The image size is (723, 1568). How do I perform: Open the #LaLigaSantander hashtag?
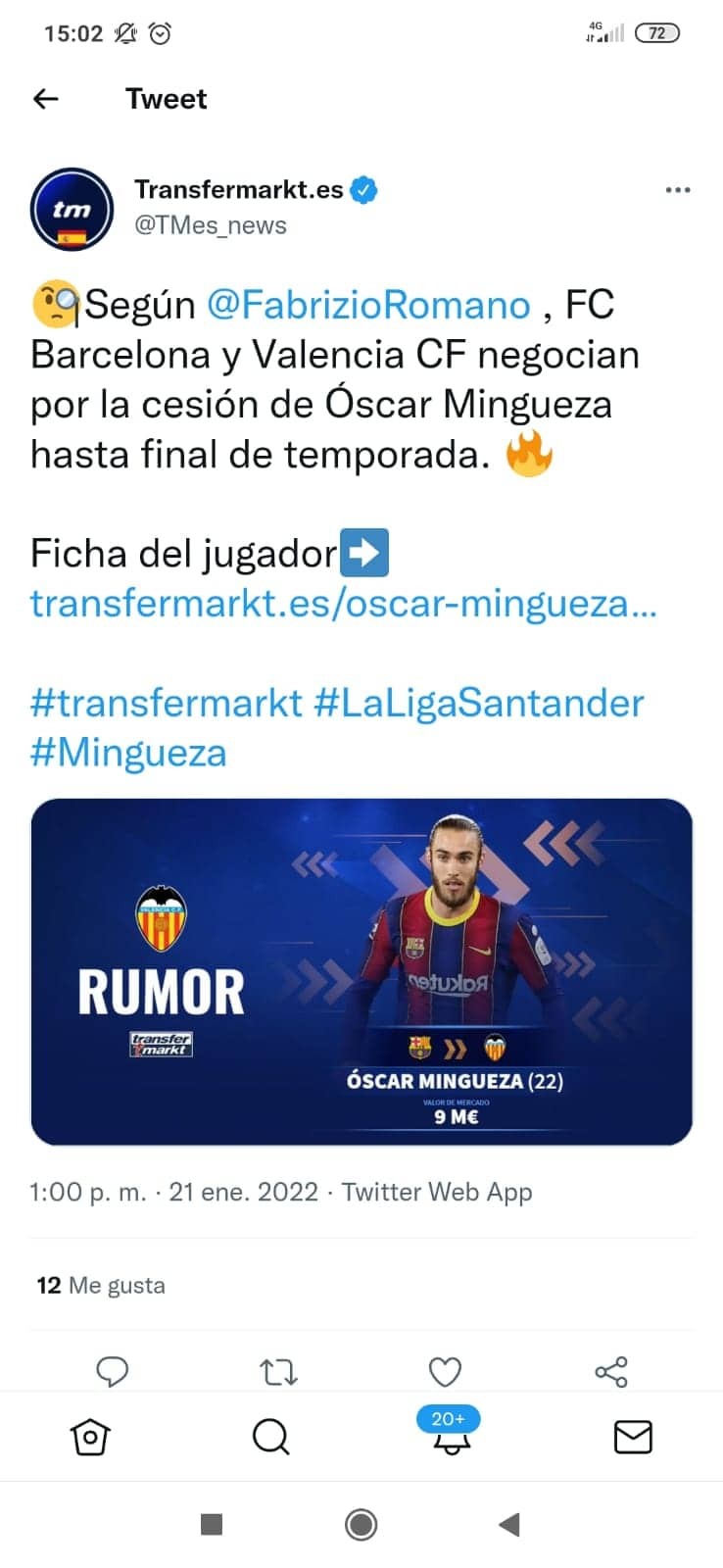(479, 703)
